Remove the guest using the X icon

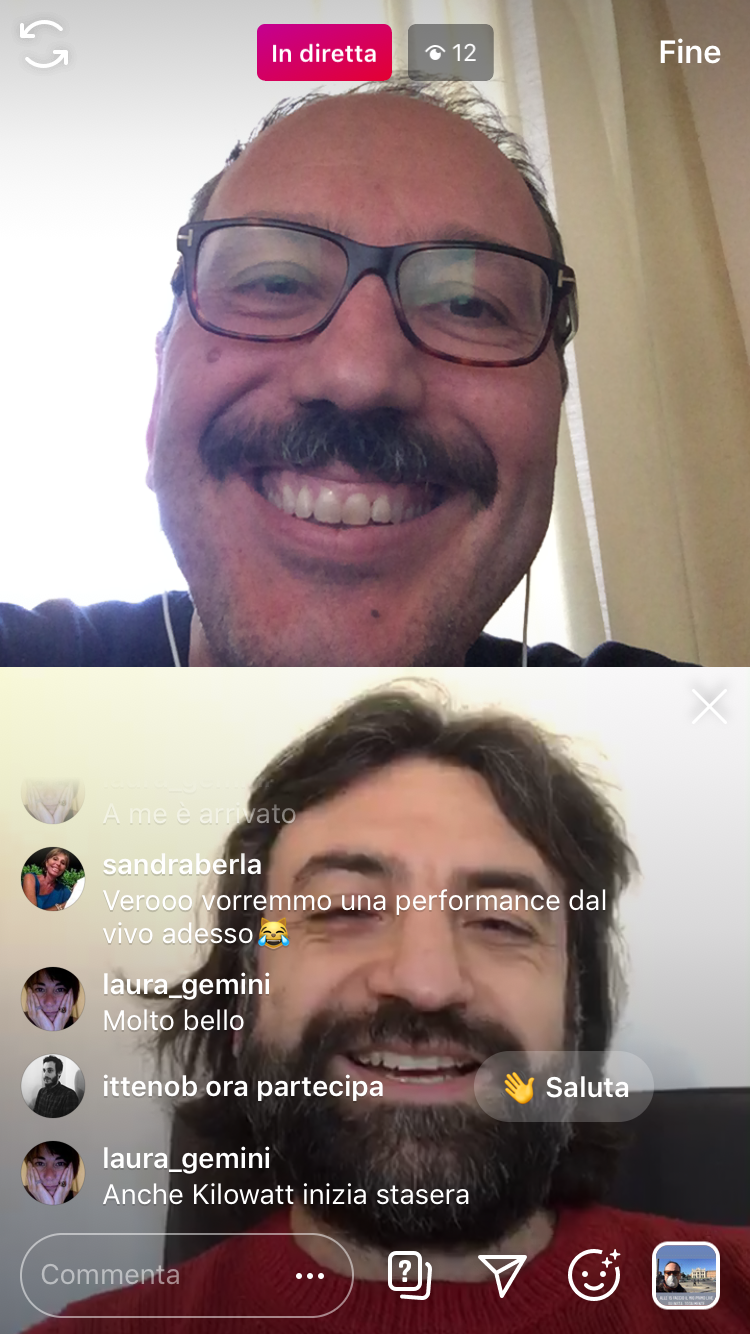tap(709, 707)
